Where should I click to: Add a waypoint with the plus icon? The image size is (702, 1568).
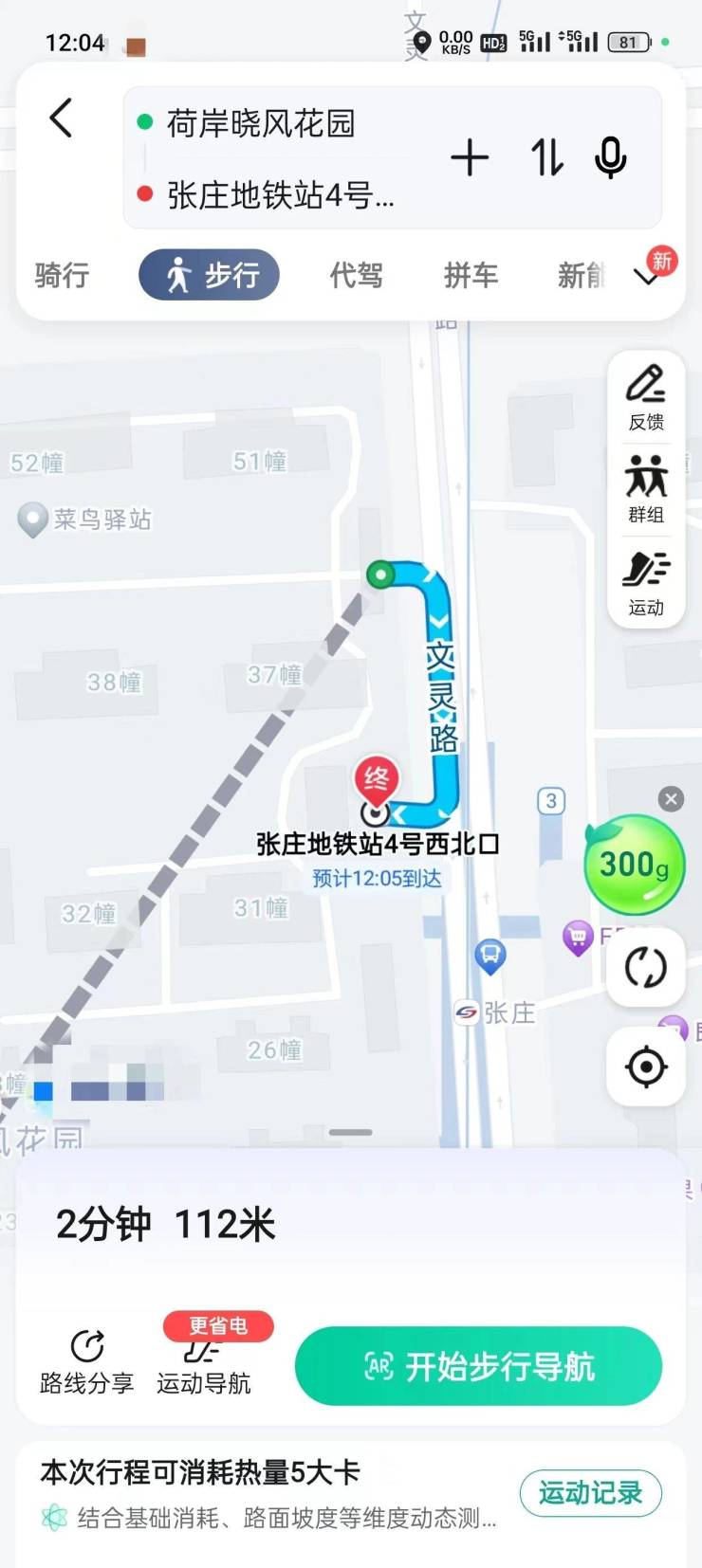click(470, 157)
